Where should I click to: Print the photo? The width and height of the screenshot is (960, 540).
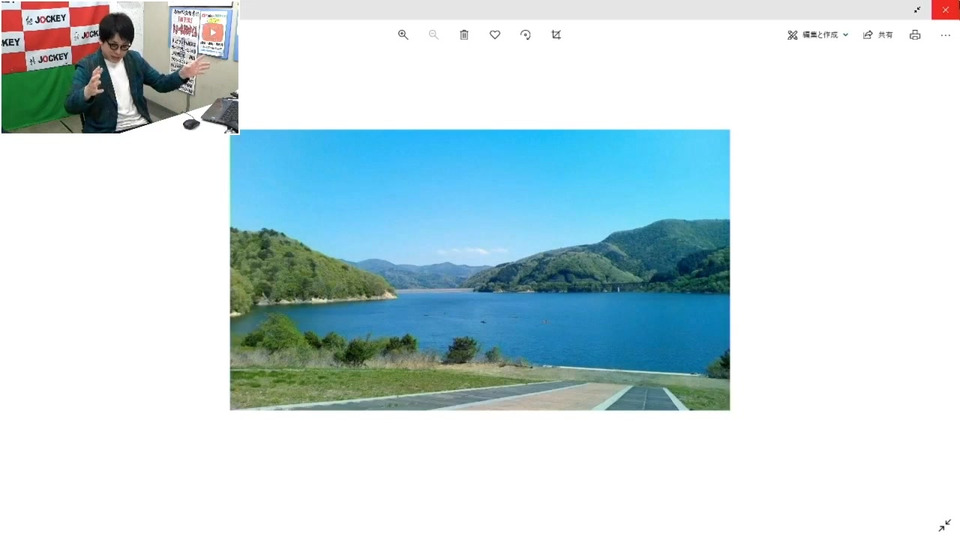pos(915,35)
